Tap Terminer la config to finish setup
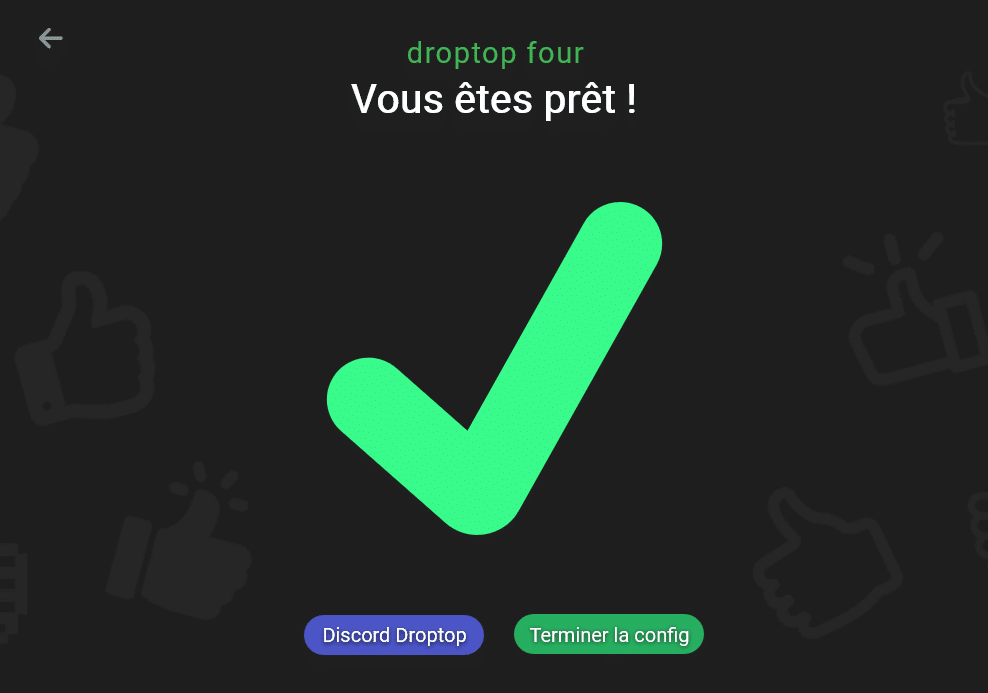 (x=608, y=636)
